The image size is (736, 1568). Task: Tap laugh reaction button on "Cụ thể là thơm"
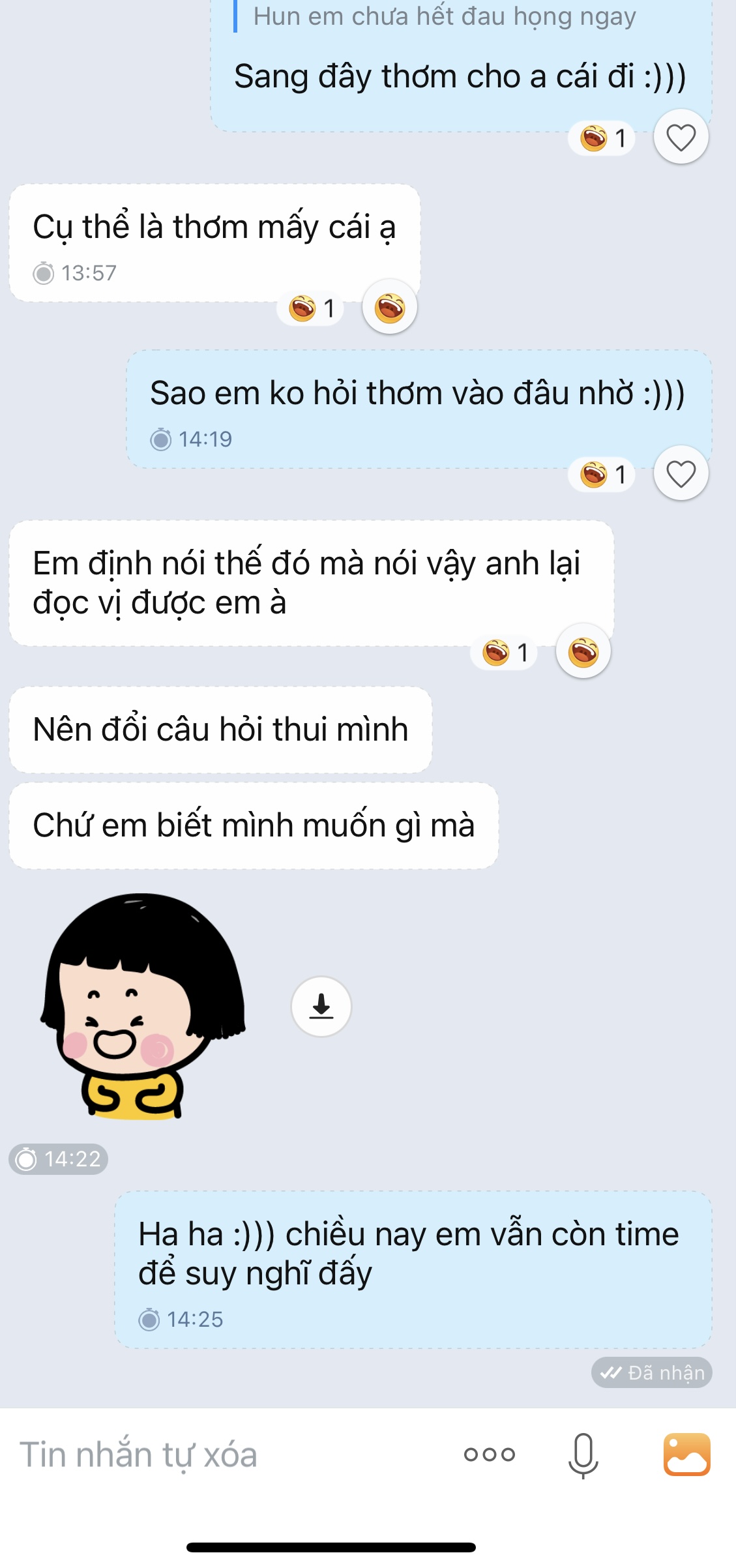click(x=389, y=307)
